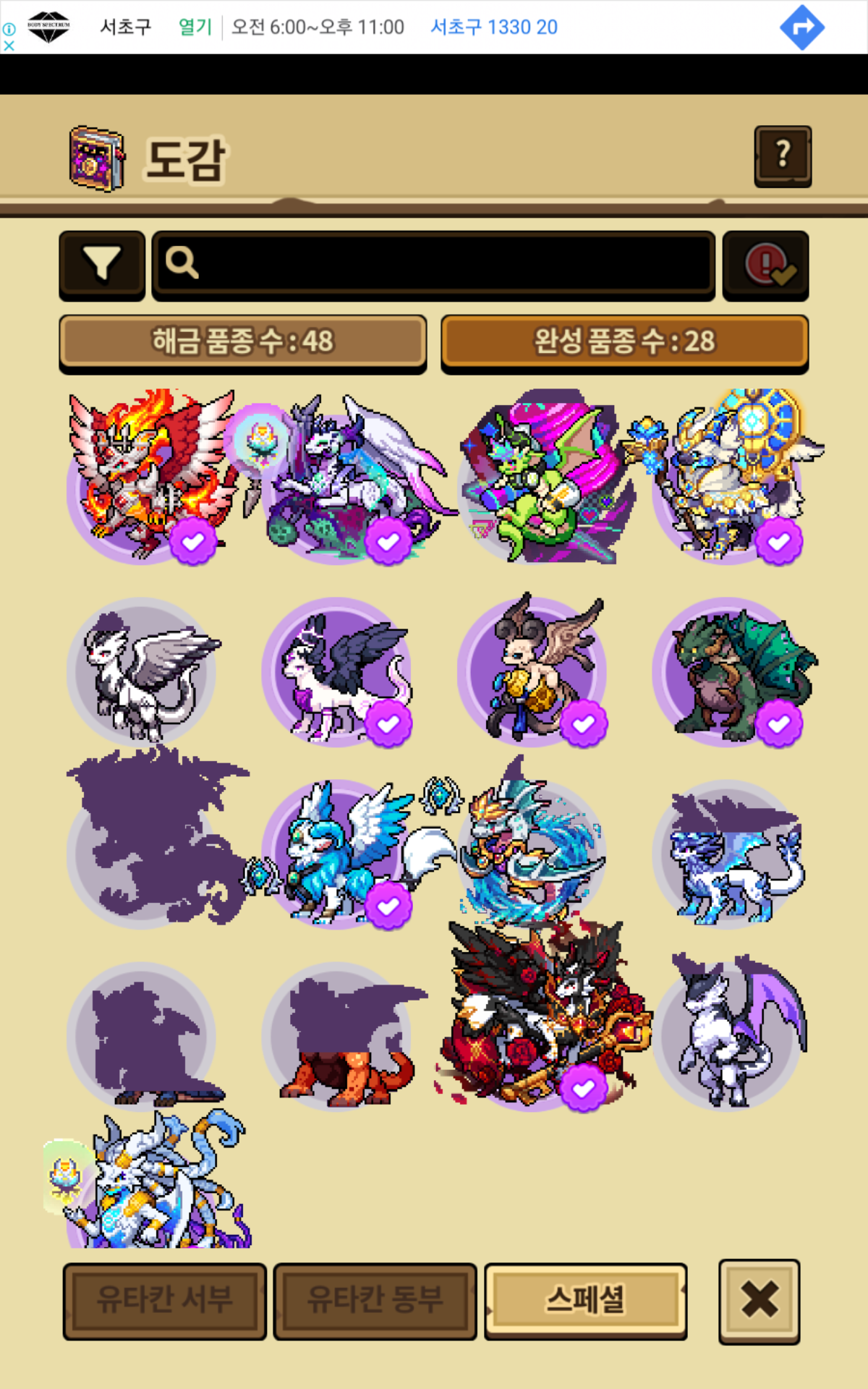
Task: Tap the 해금 품종 수 : 48 button
Action: click(242, 341)
